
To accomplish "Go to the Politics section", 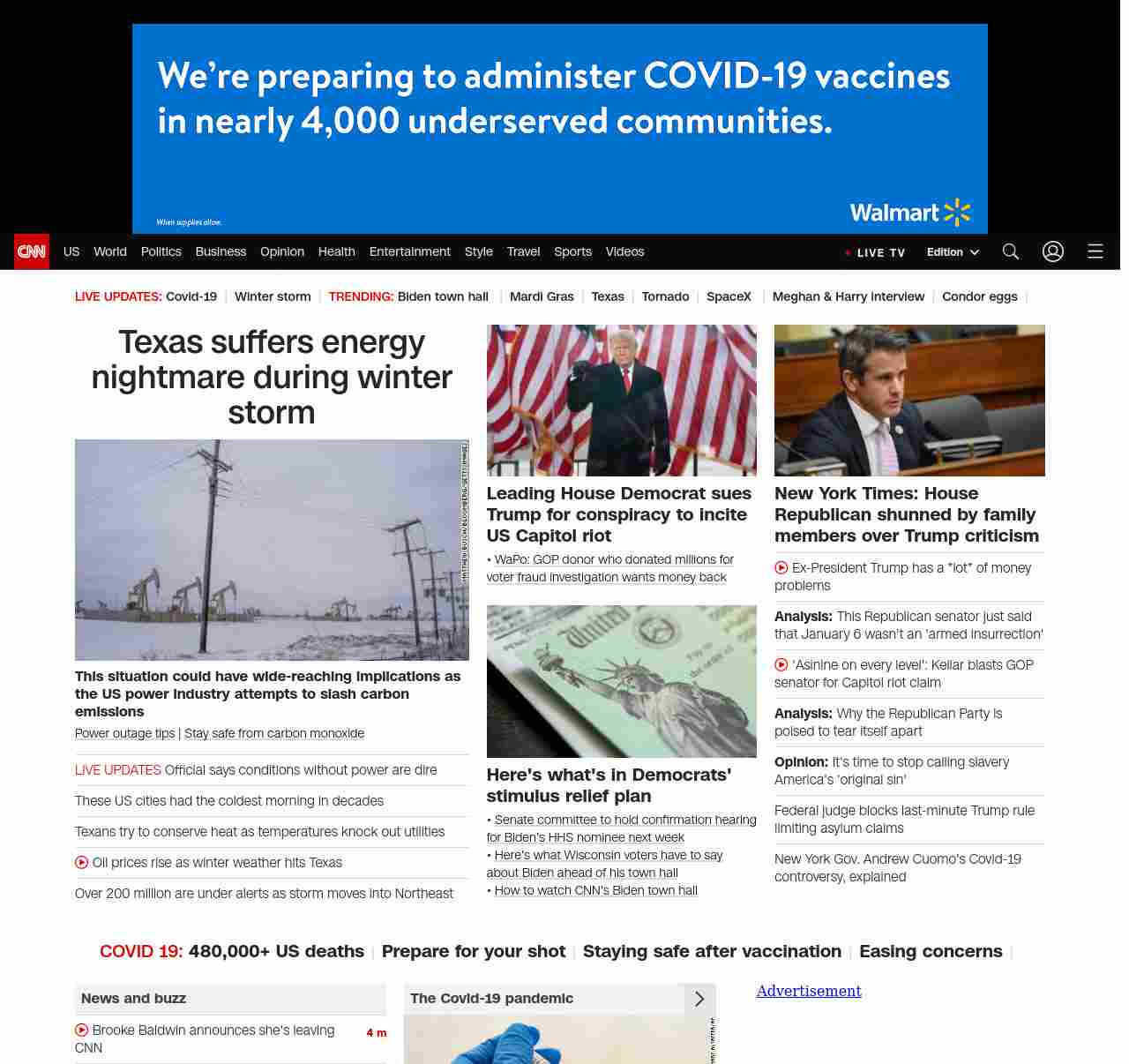I will coord(161,251).
